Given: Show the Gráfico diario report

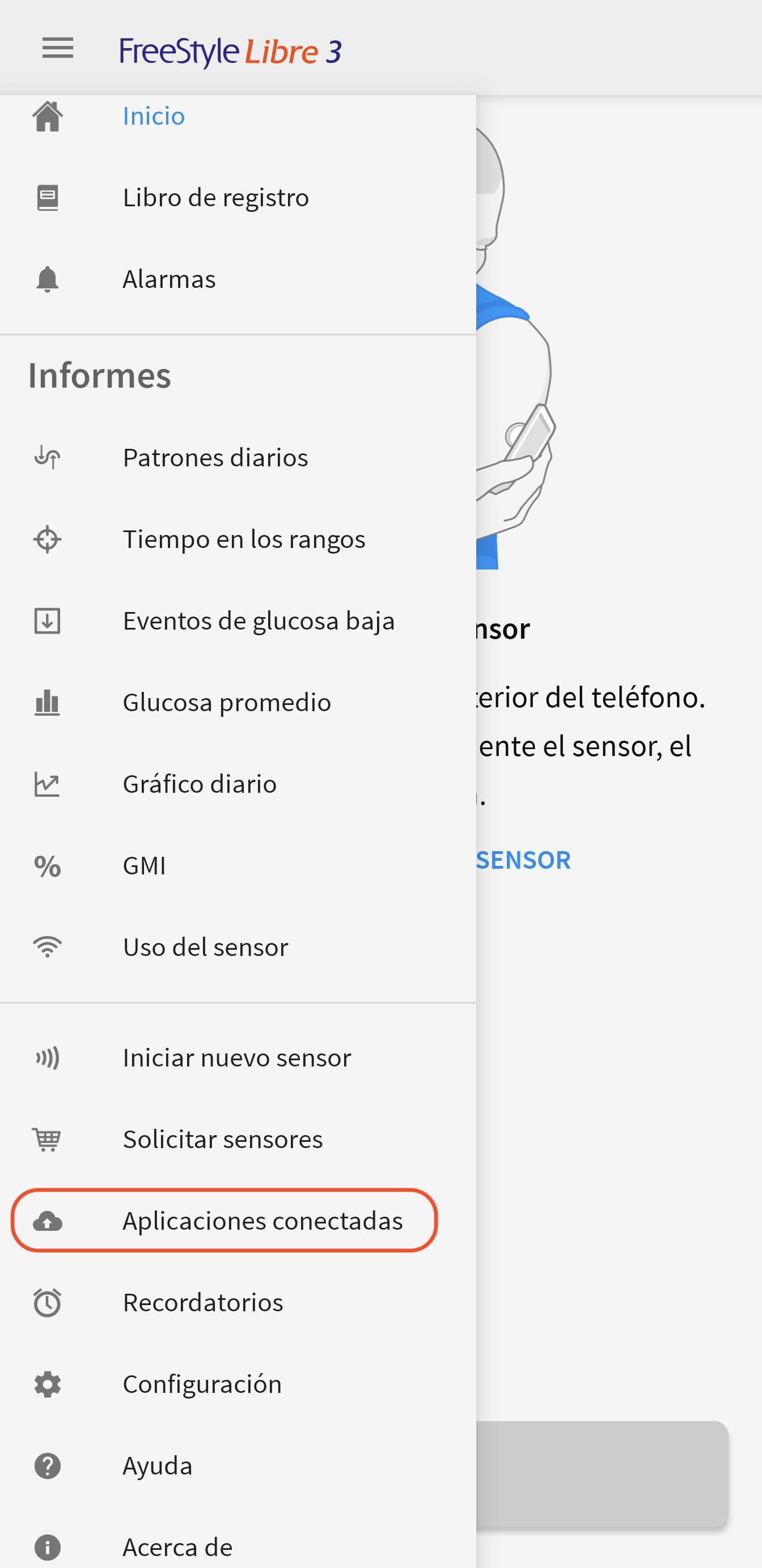Looking at the screenshot, I should (x=238, y=784).
